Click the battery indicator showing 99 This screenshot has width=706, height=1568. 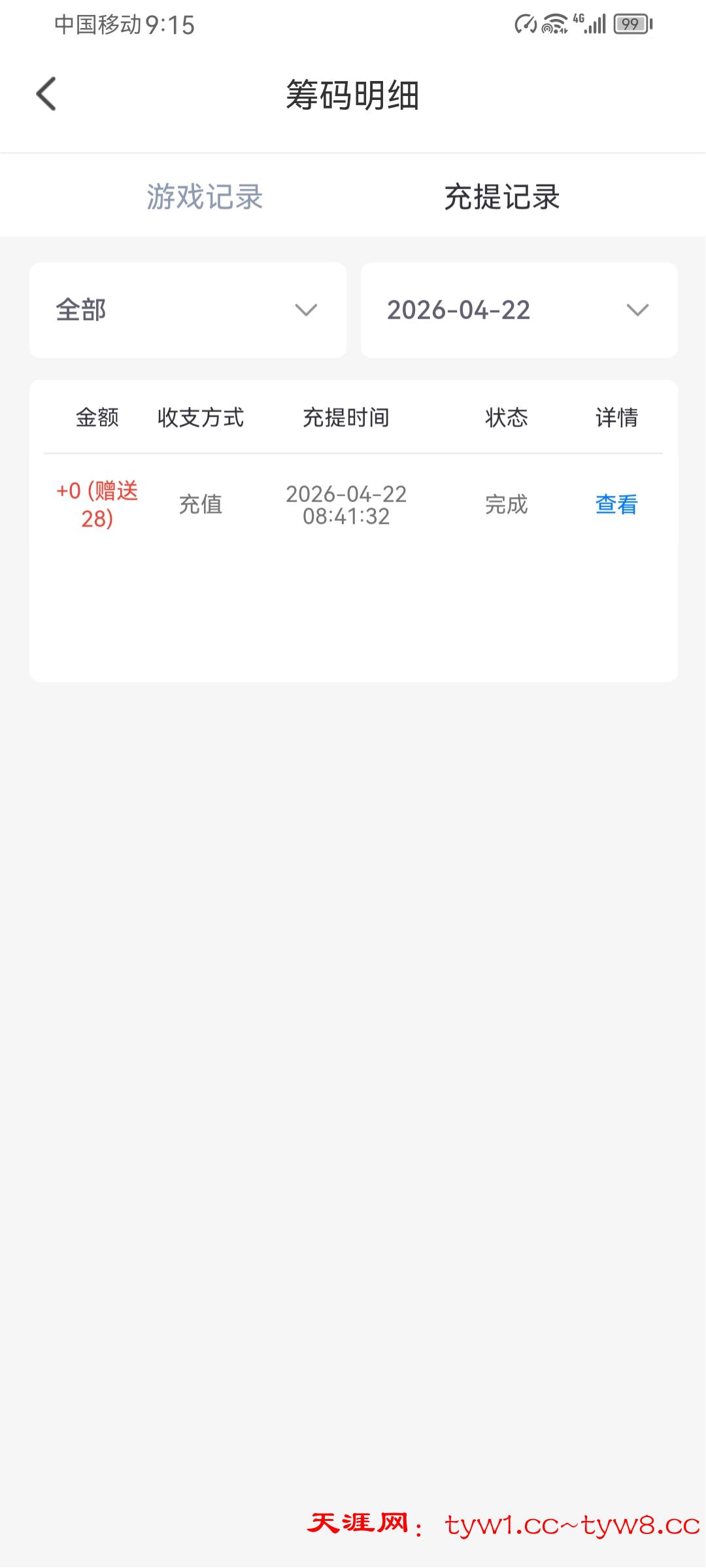tap(631, 24)
